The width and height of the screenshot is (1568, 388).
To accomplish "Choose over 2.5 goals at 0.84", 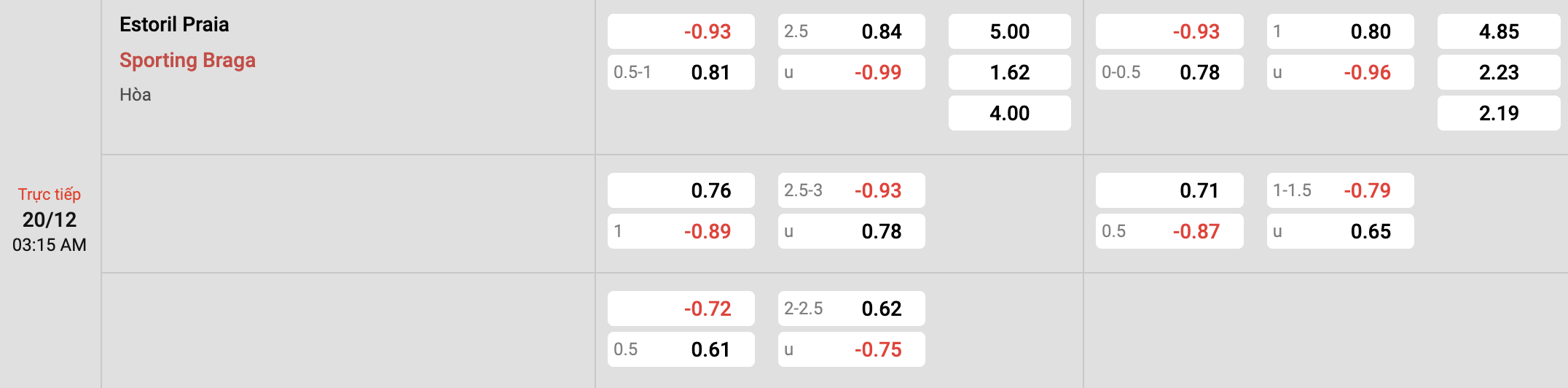I will click(x=851, y=31).
